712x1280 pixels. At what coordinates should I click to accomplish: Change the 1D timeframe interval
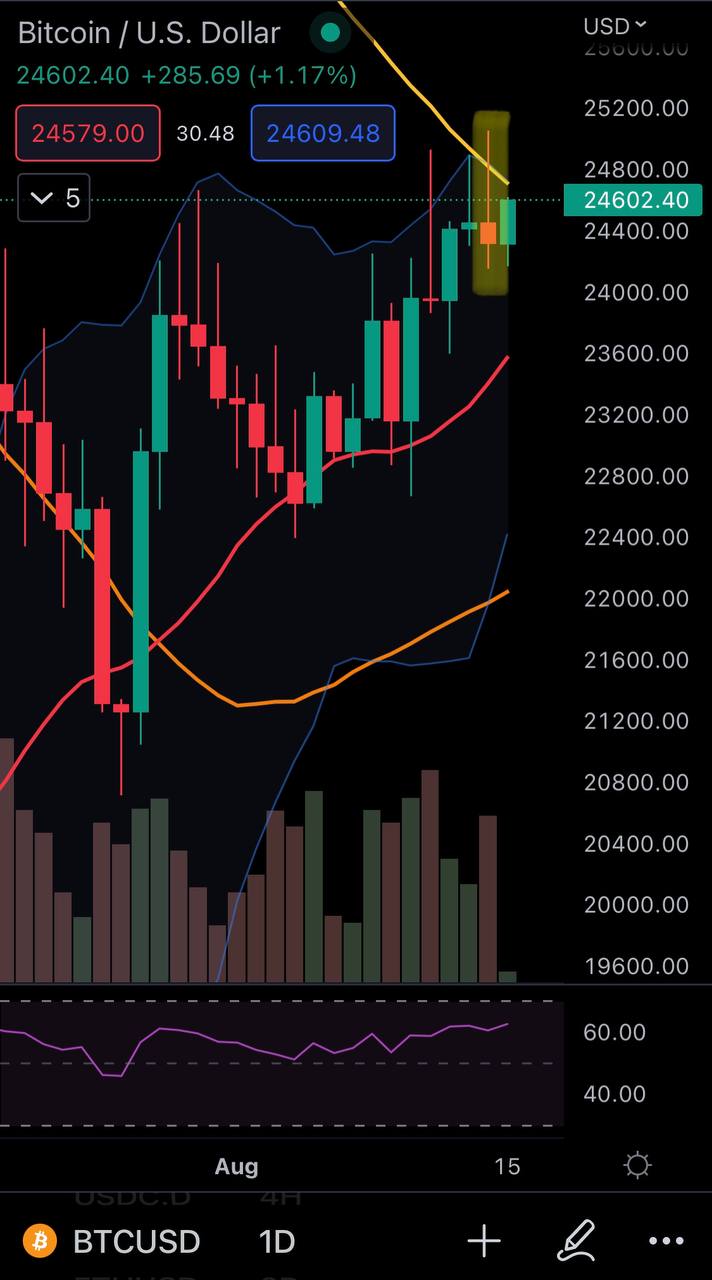277,1241
